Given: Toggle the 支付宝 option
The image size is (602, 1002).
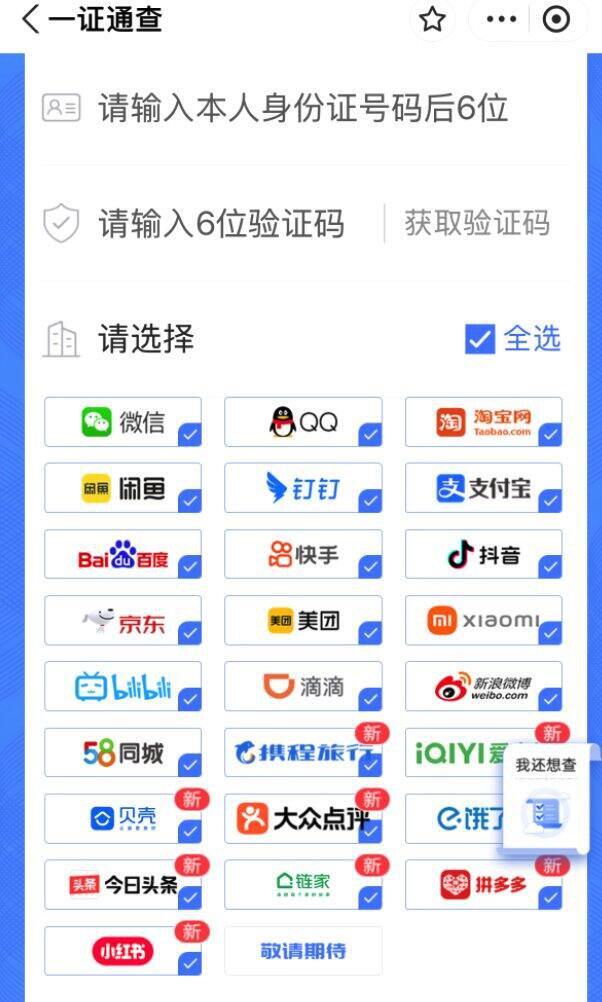Looking at the screenshot, I should pos(483,488).
